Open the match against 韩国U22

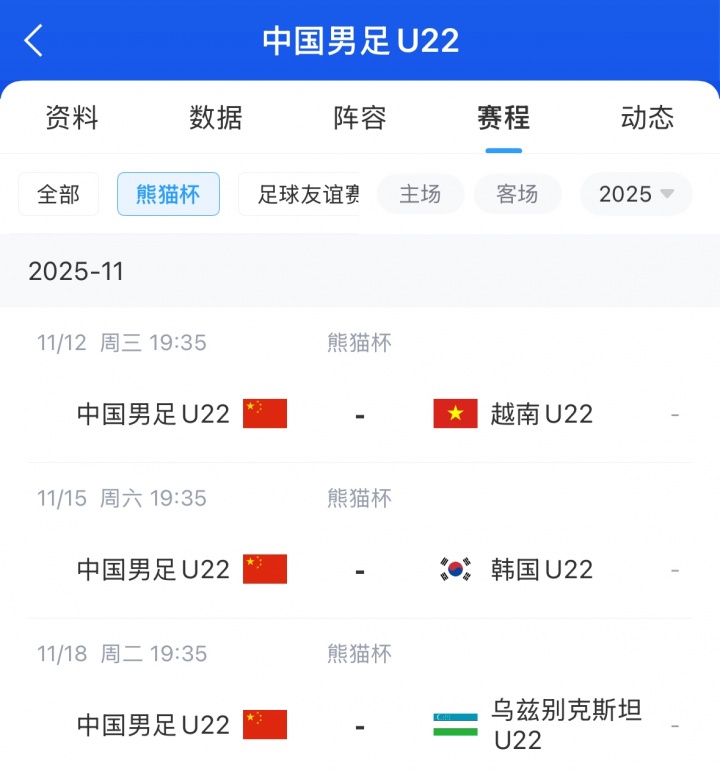click(359, 569)
